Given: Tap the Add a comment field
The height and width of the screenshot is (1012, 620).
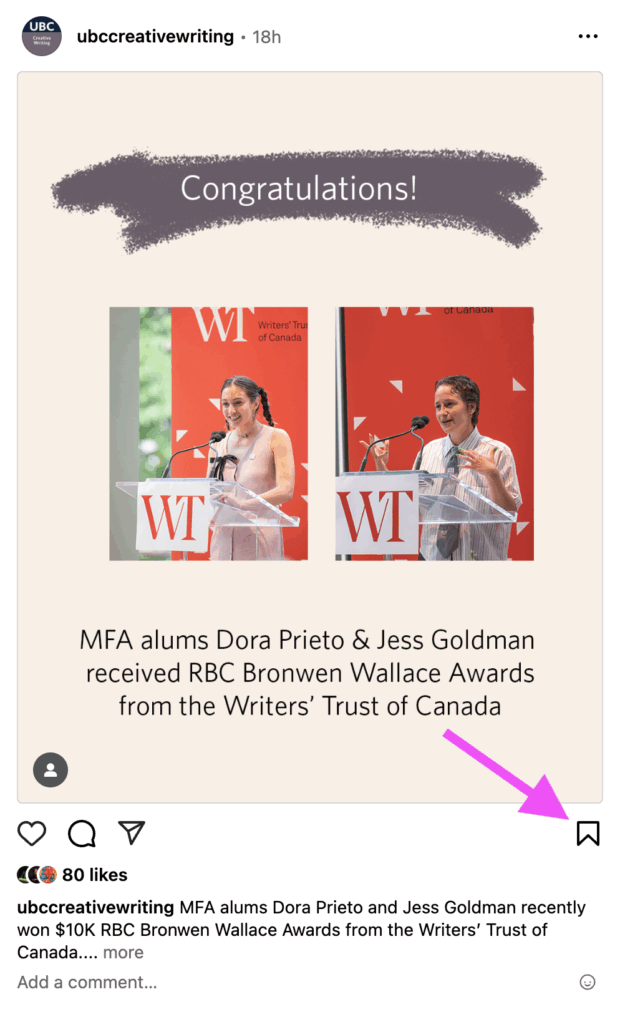Looking at the screenshot, I should click(x=88, y=982).
